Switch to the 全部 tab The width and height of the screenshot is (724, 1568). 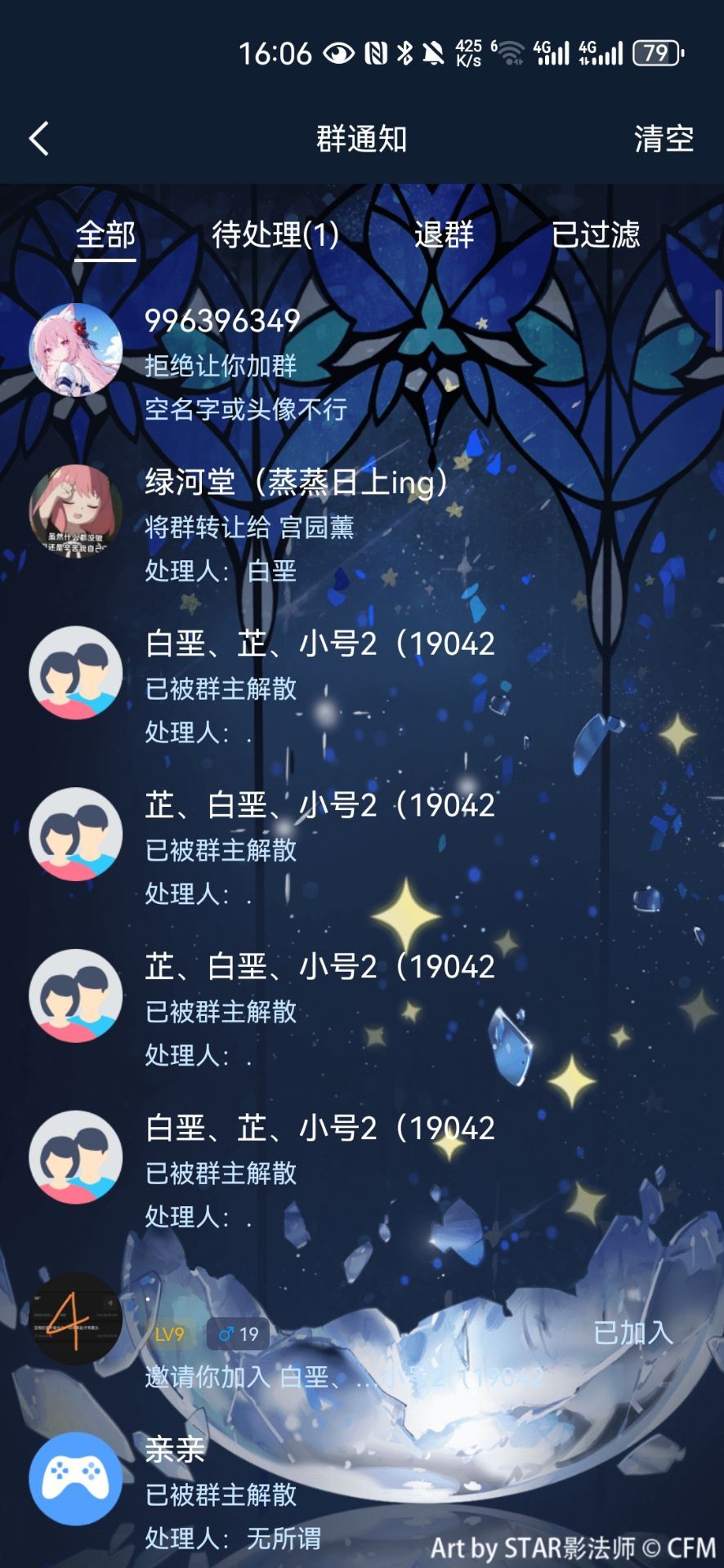pyautogui.click(x=105, y=236)
